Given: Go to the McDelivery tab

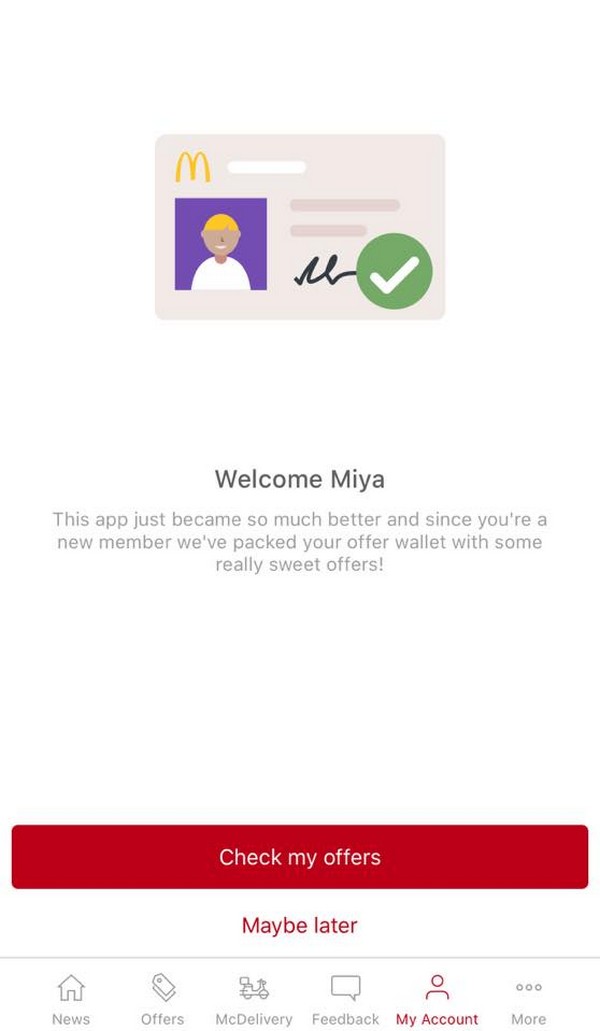Looking at the screenshot, I should [x=254, y=998].
